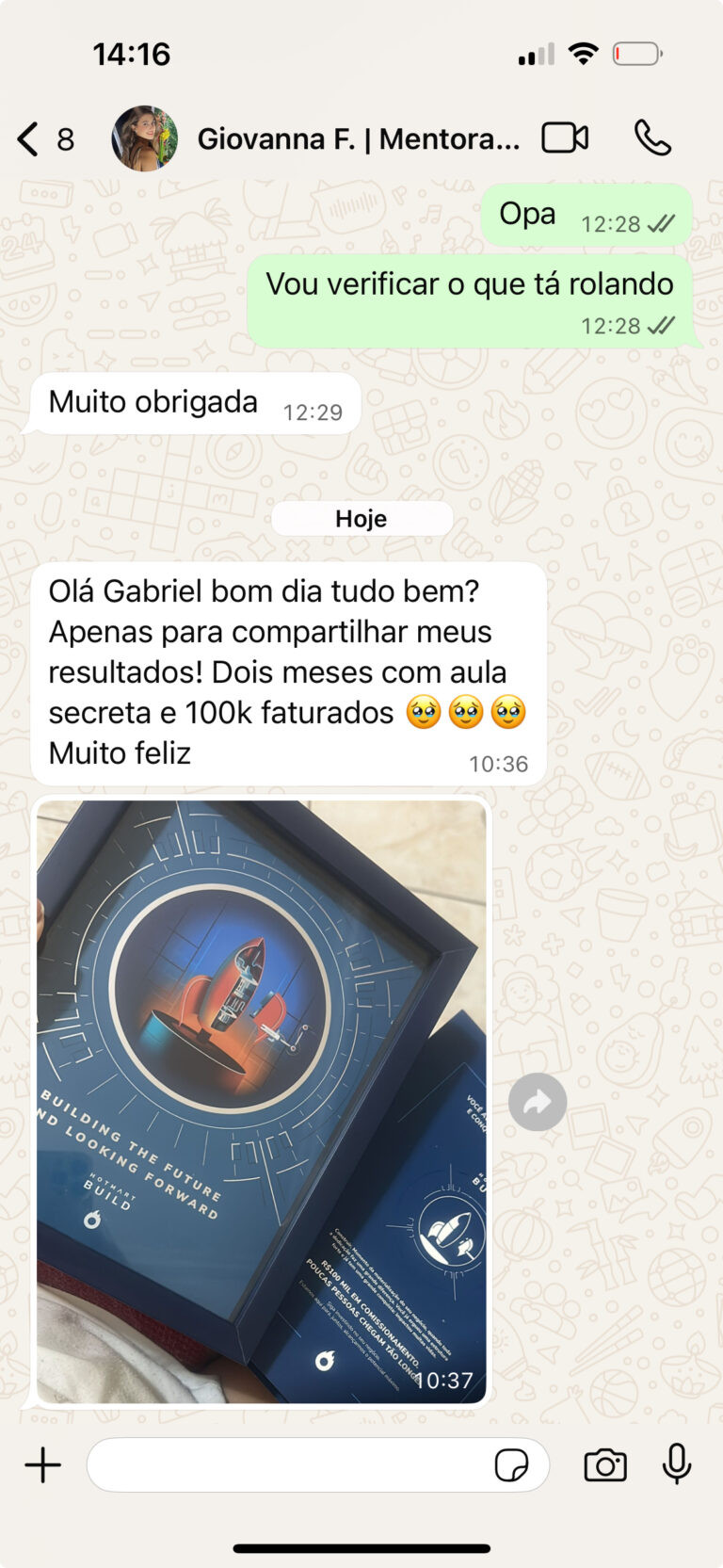723x1568 pixels.
Task: Open the sticker picker
Action: point(511,1465)
